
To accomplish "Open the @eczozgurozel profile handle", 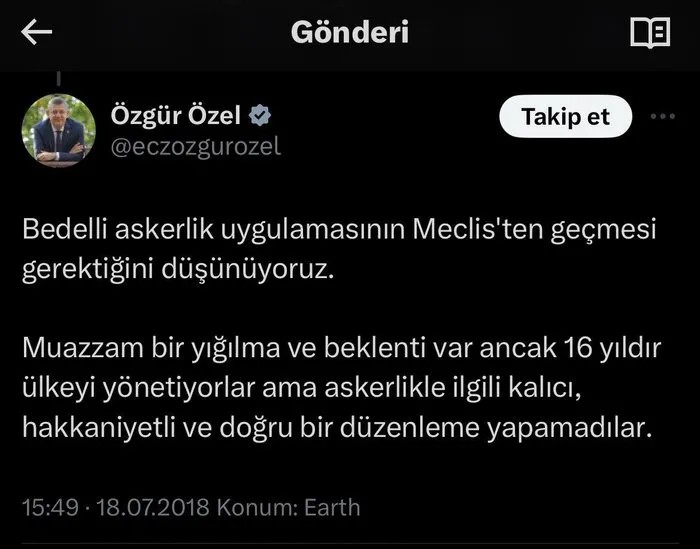I will [x=196, y=147].
